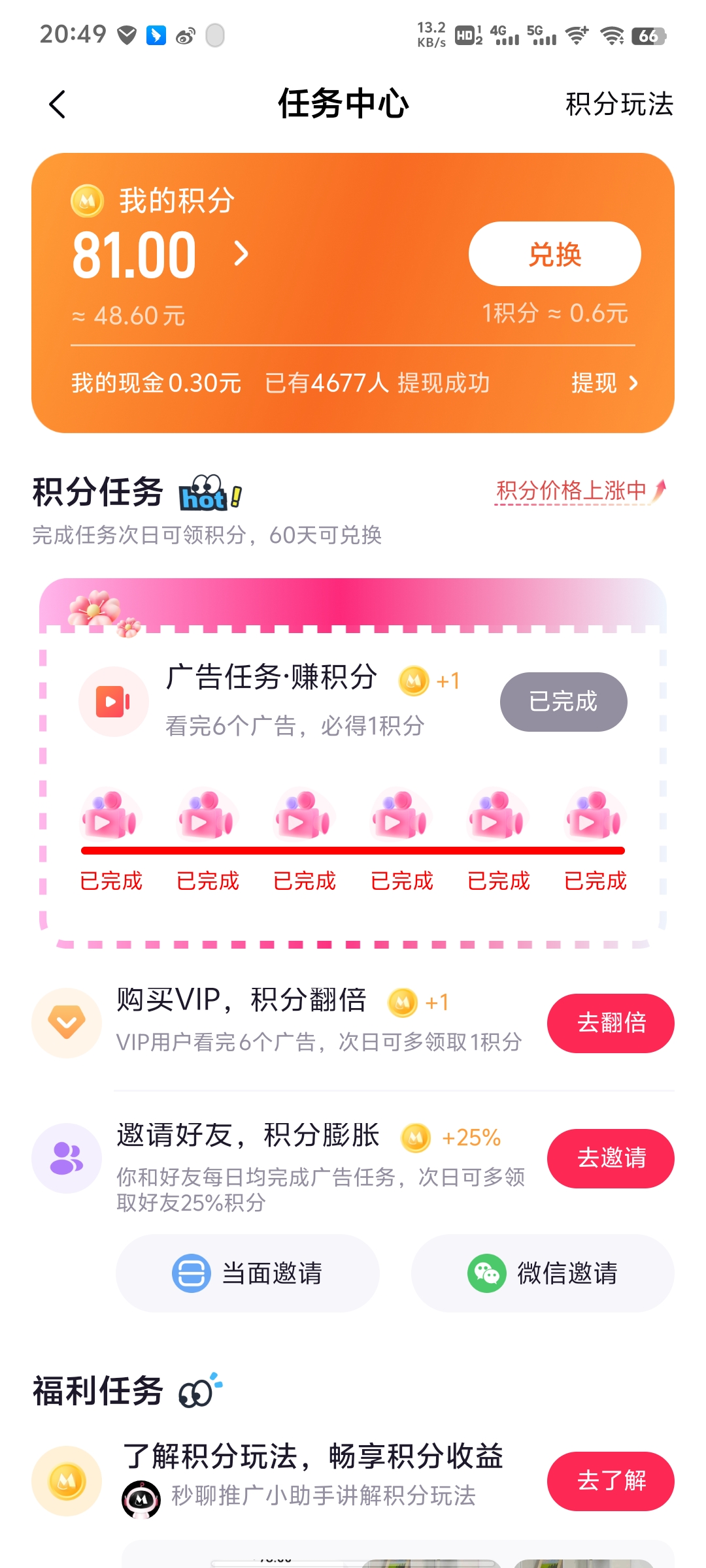Click the hot badge next to 积分任务
The height and width of the screenshot is (1568, 706).
[x=209, y=495]
